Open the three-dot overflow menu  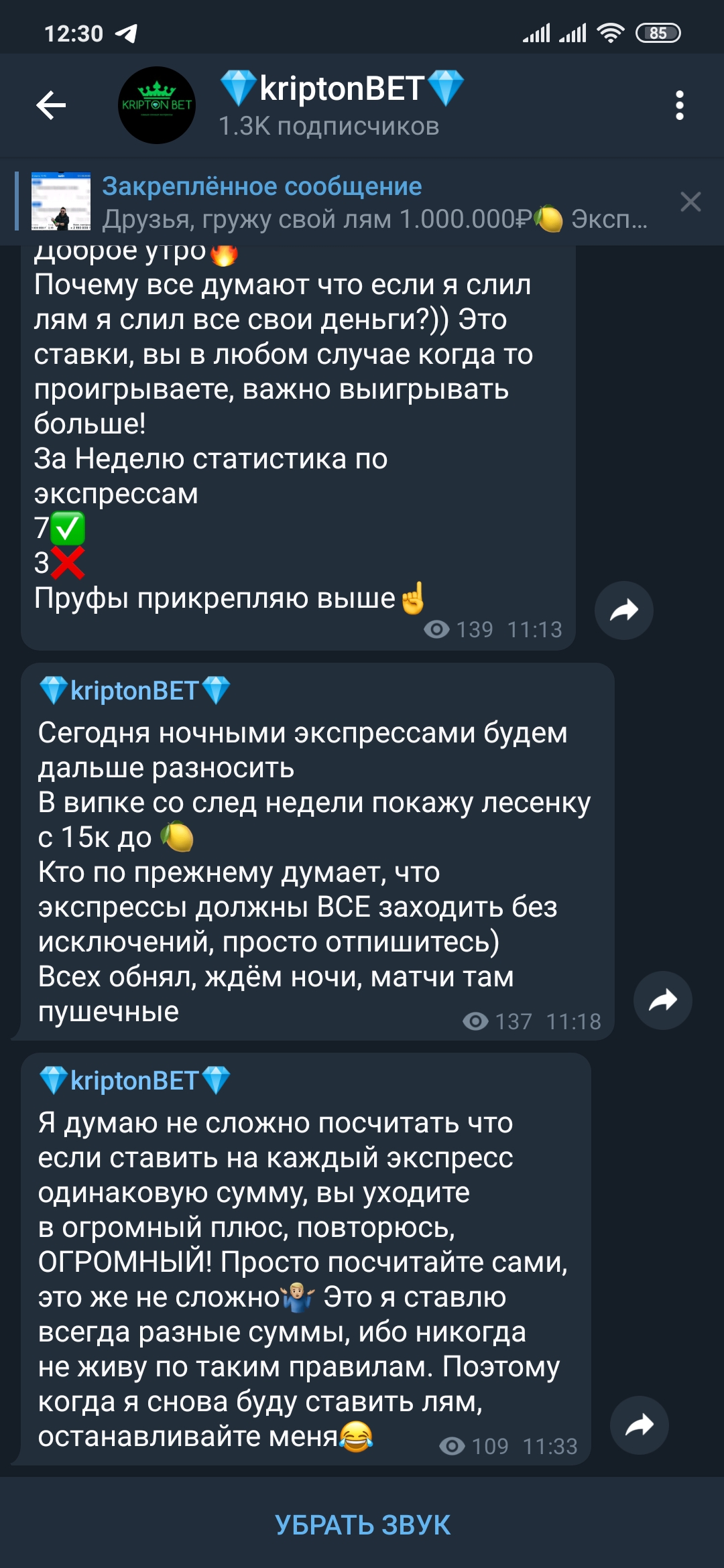680,105
